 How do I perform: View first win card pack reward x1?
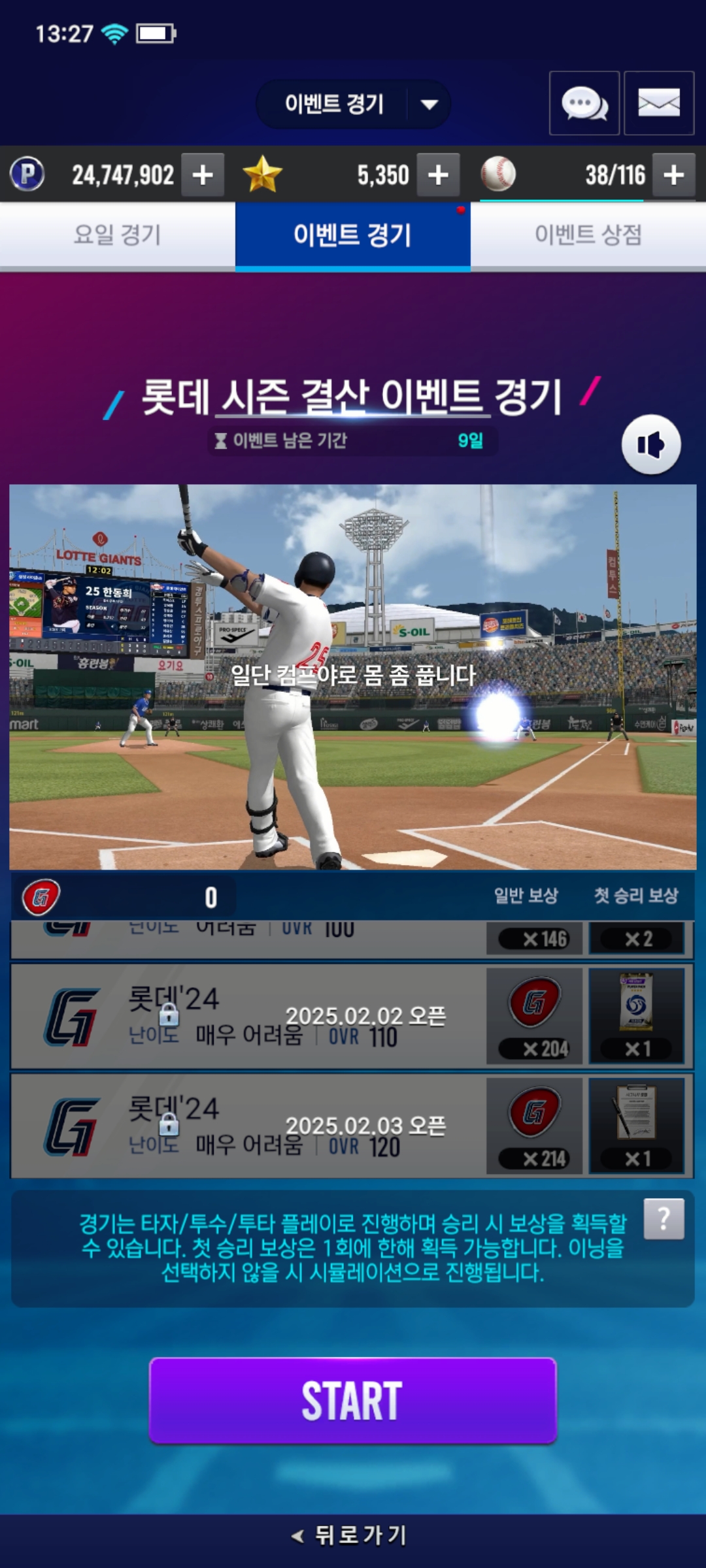637,1016
